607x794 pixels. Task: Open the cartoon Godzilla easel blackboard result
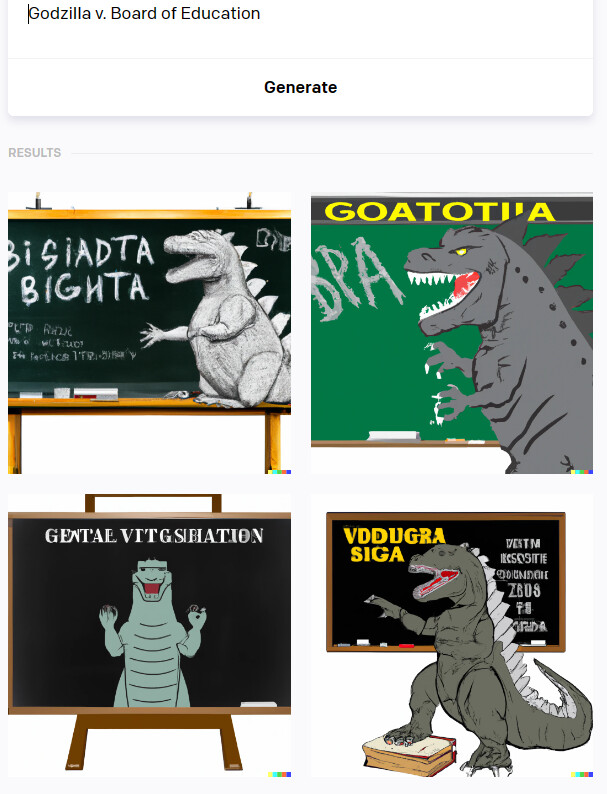point(150,634)
